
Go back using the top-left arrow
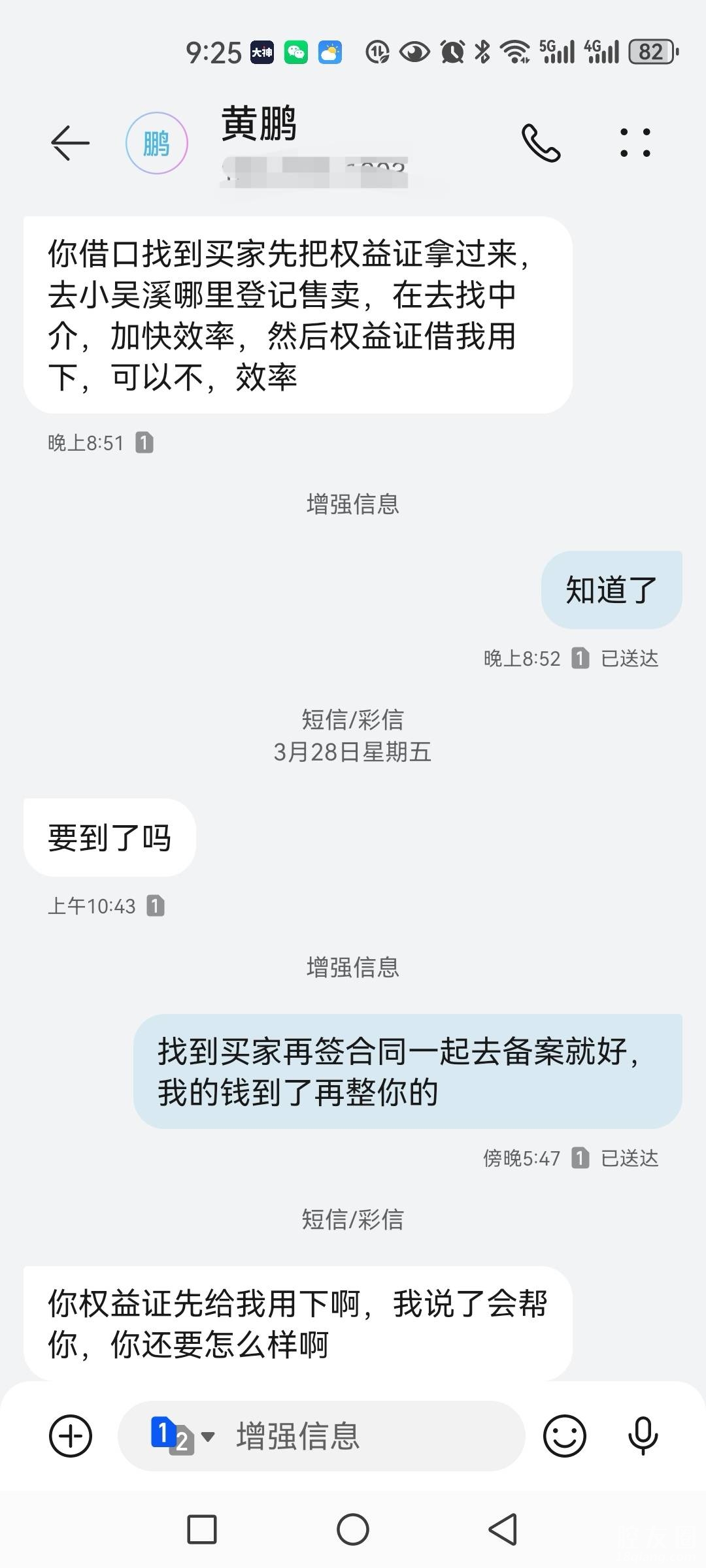[70, 142]
